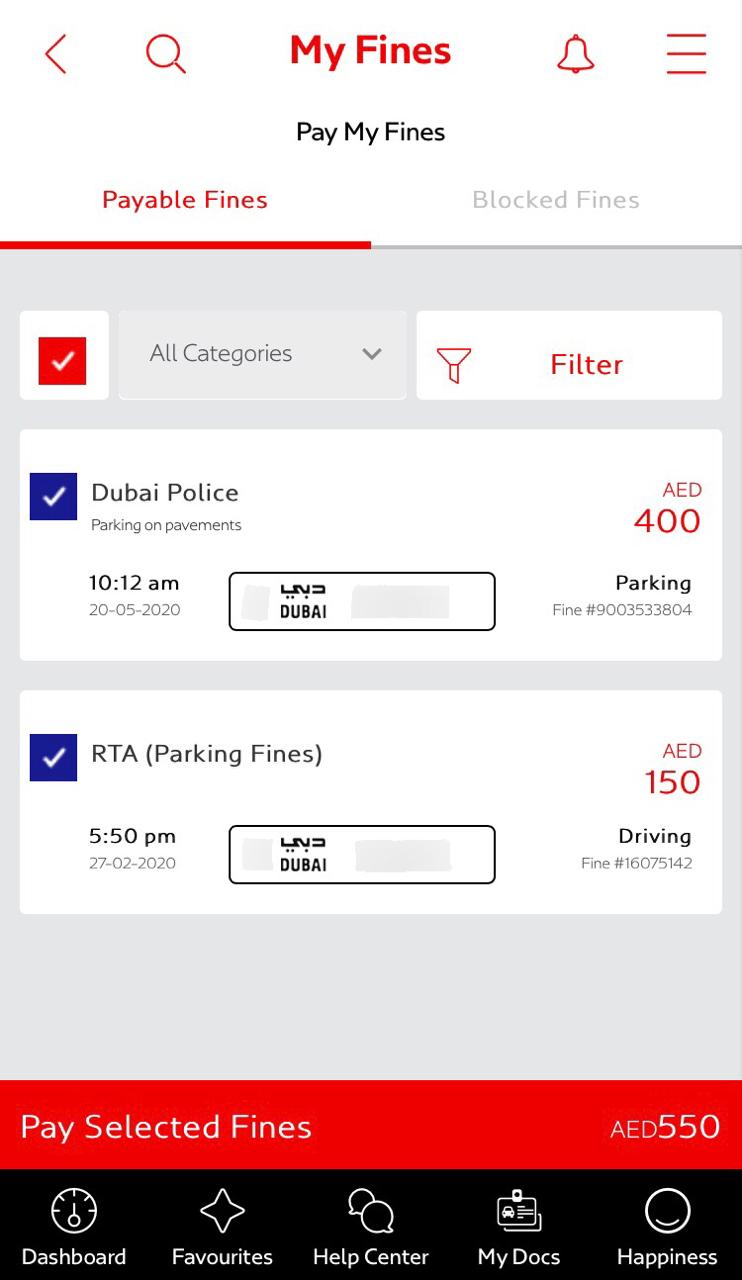Open the hamburger menu
The width and height of the screenshot is (742, 1280).
(x=687, y=54)
